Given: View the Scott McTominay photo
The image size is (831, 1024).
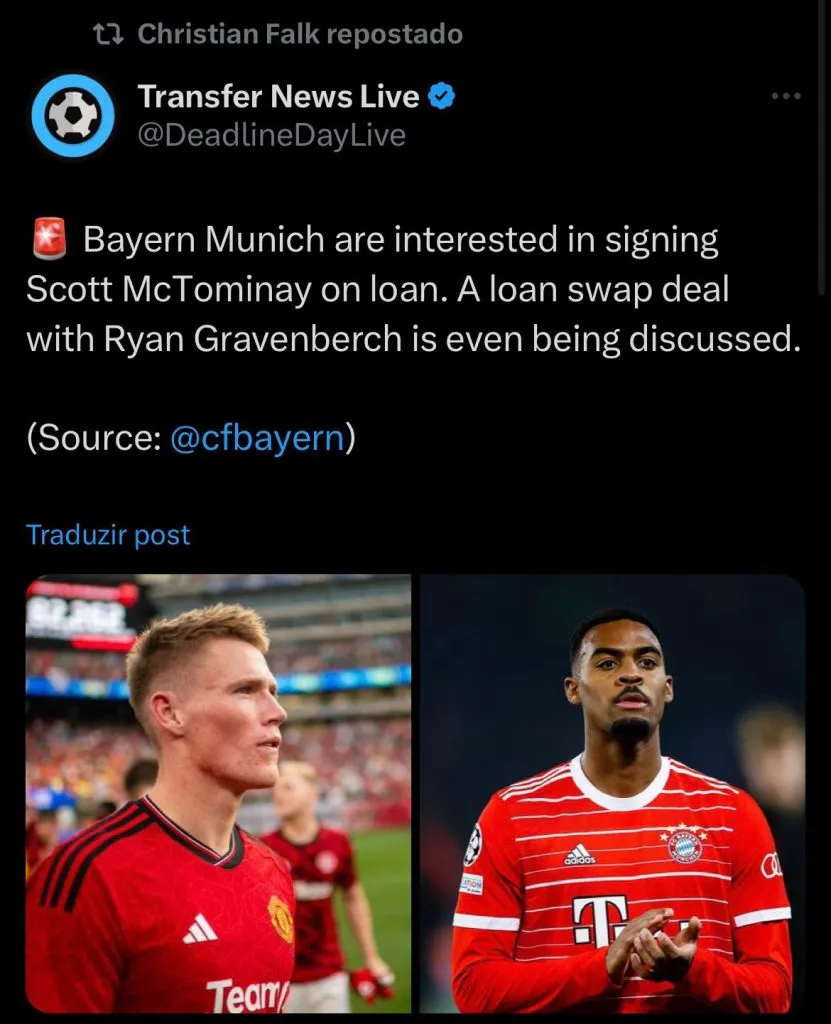Looking at the screenshot, I should [x=218, y=794].
